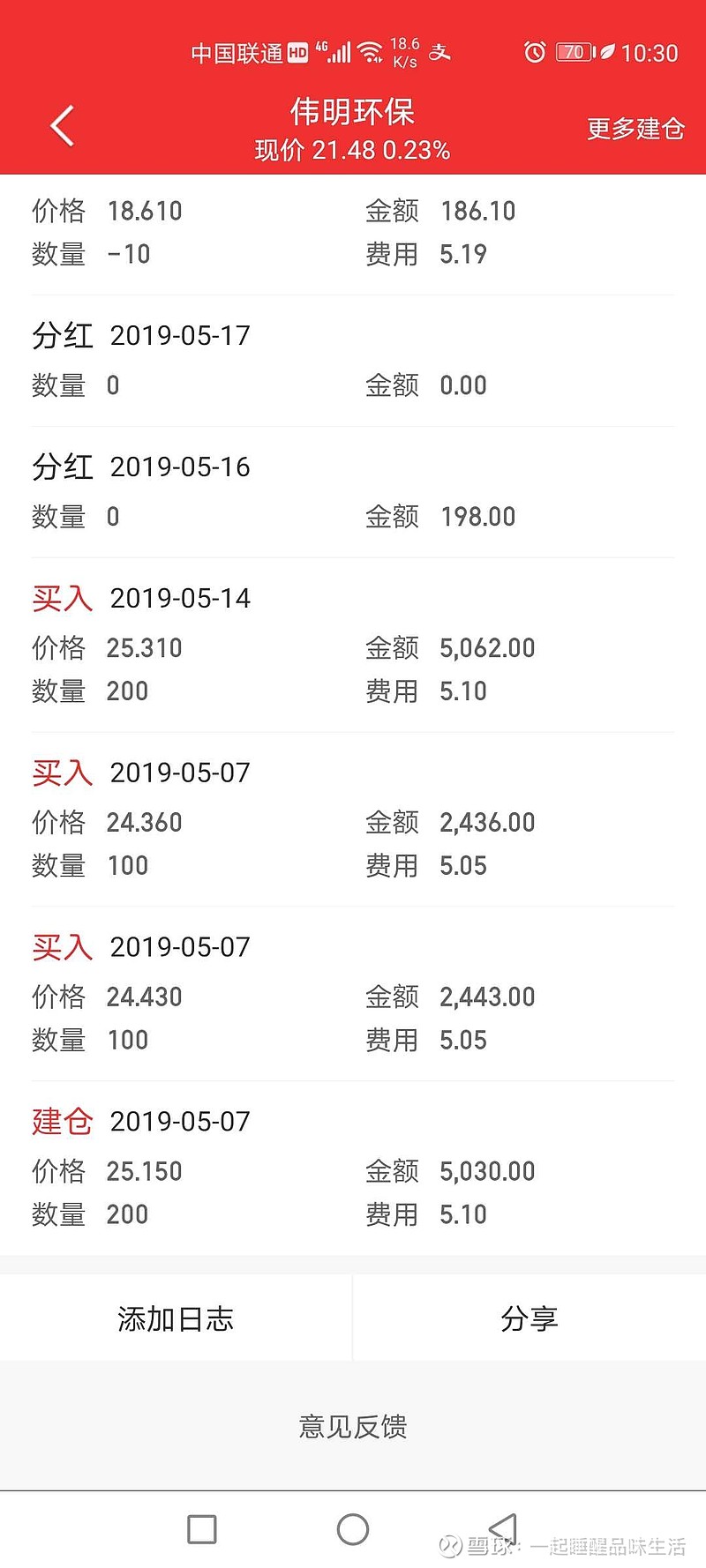Go back using the header arrow
The height and width of the screenshot is (1568, 706).
point(62,126)
